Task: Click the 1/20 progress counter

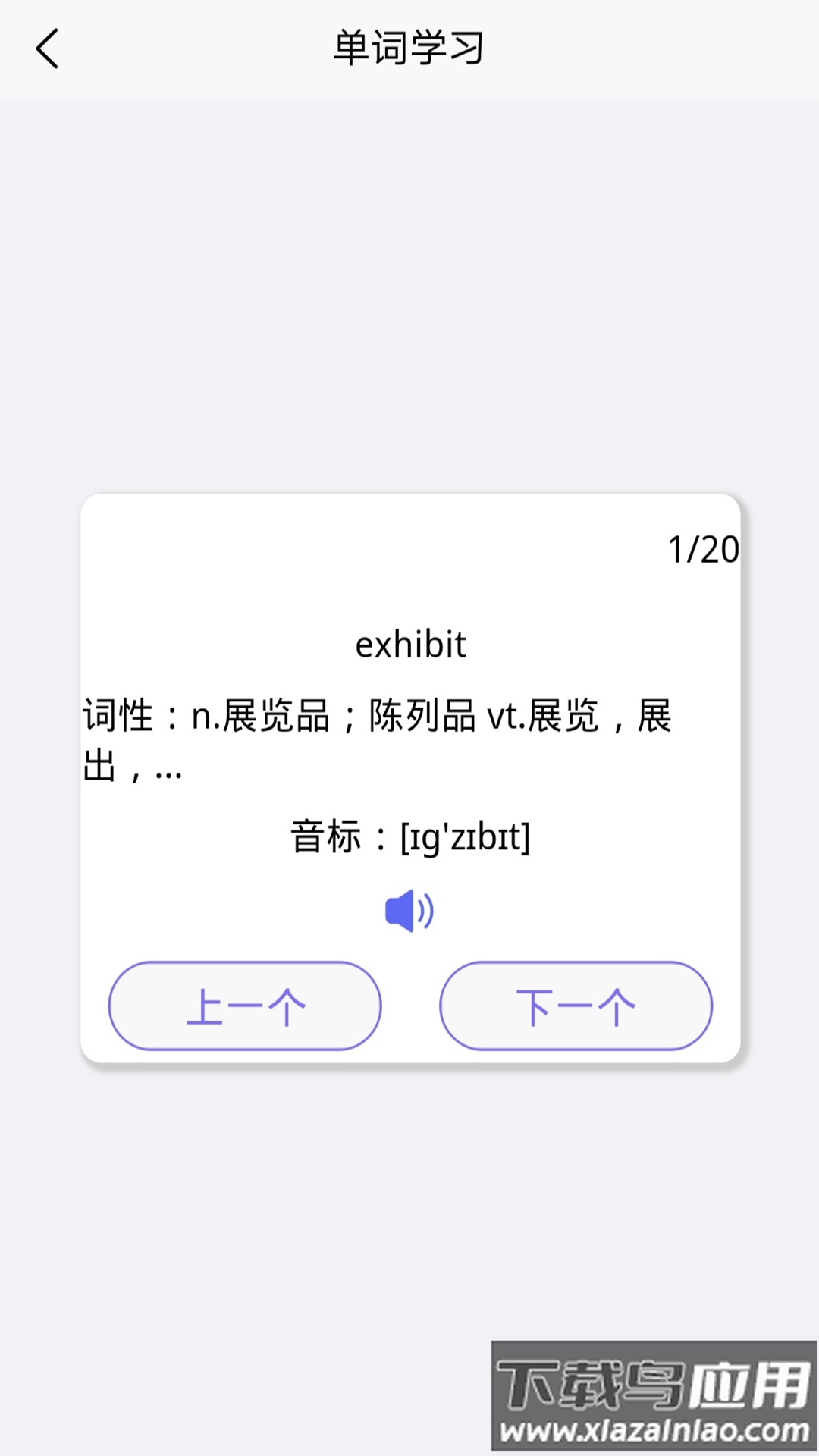Action: pyautogui.click(x=704, y=548)
